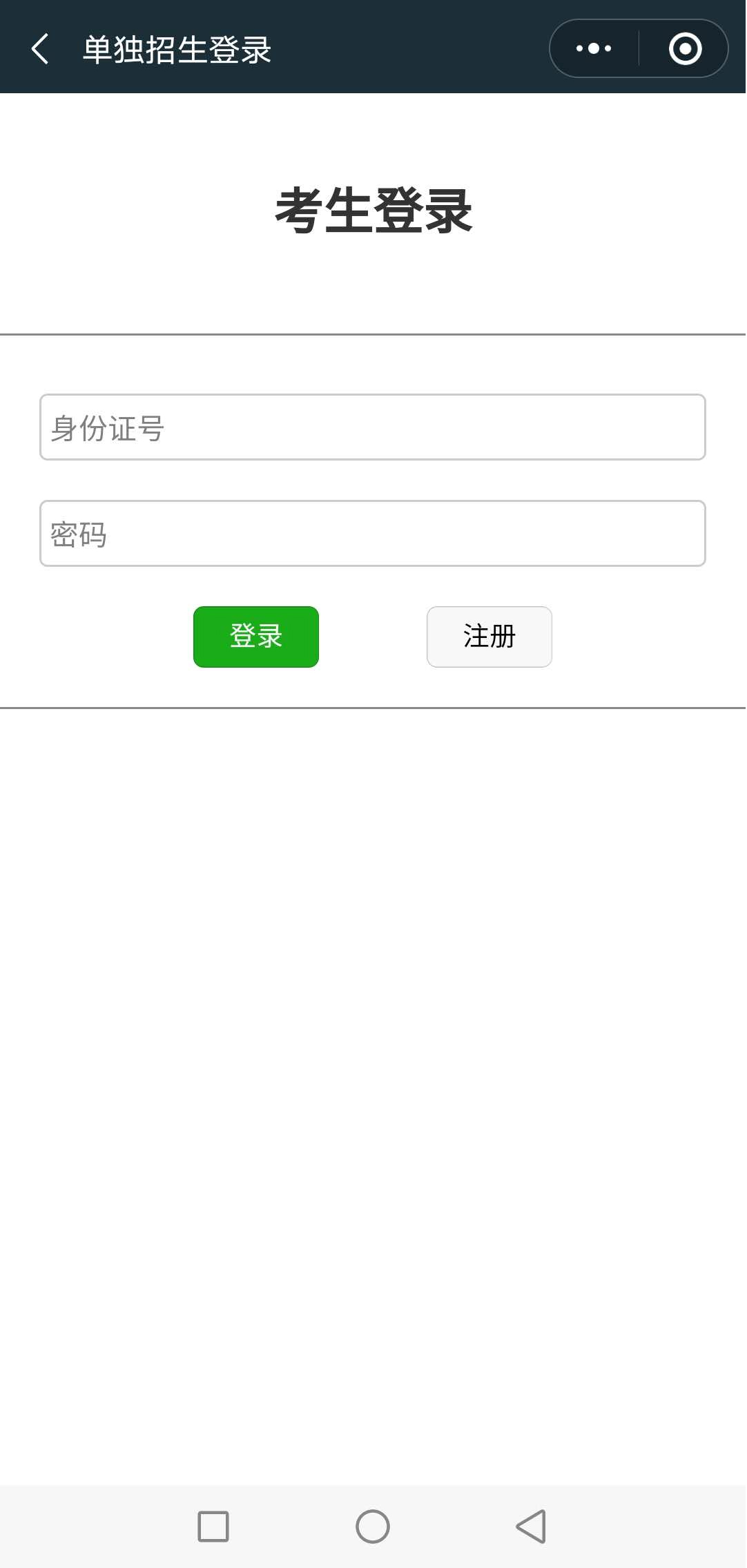
Task: Go back using the header arrow
Action: click(x=40, y=49)
